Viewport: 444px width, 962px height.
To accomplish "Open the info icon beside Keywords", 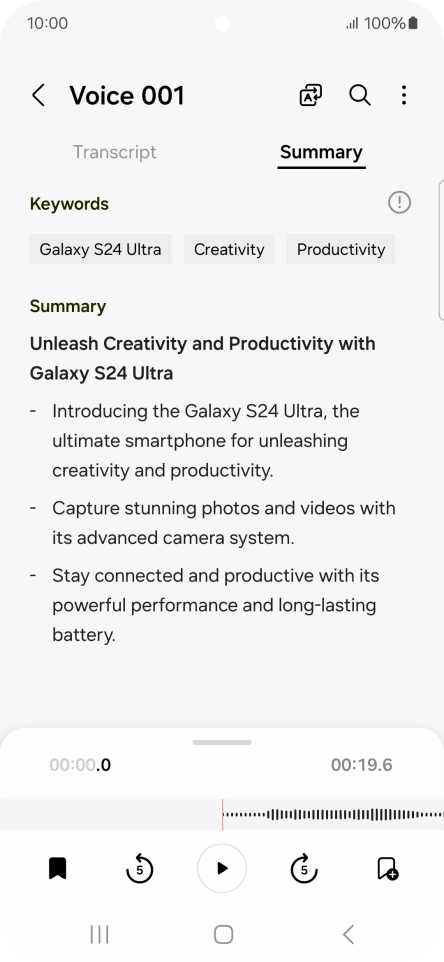I will 399,202.
